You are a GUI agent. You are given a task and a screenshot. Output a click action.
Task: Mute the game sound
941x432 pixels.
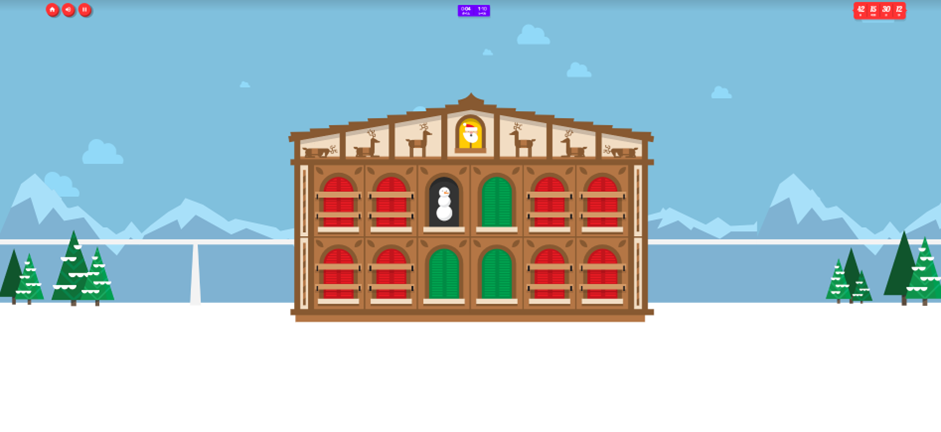coord(69,10)
